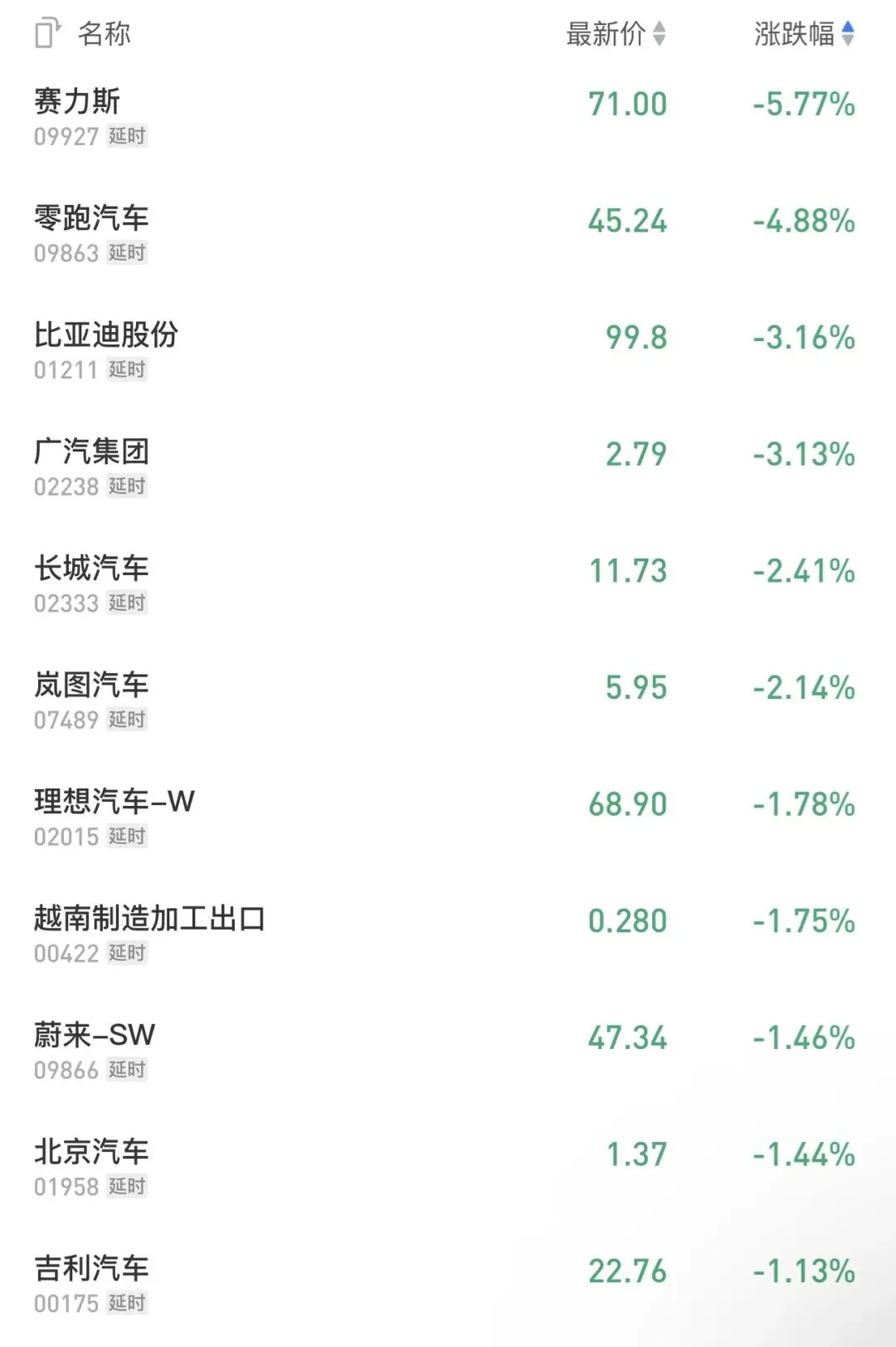This screenshot has width=896, height=1347.
Task: Open the 长城汽车 stock page
Action: click(x=448, y=584)
